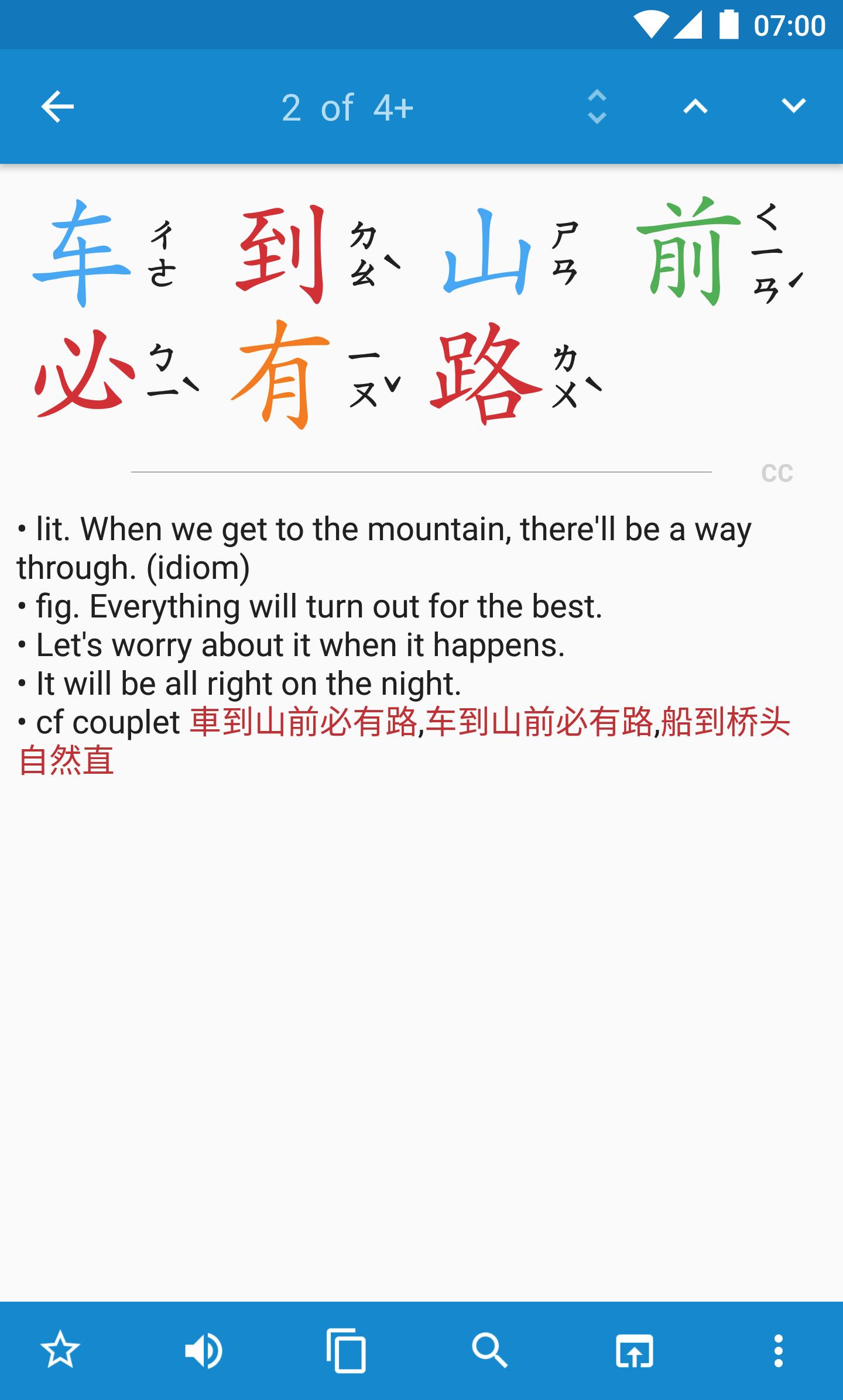Screen dimensions: 843x1400
Task: Tap the expand/collapse double-chevron icon
Action: point(597,107)
